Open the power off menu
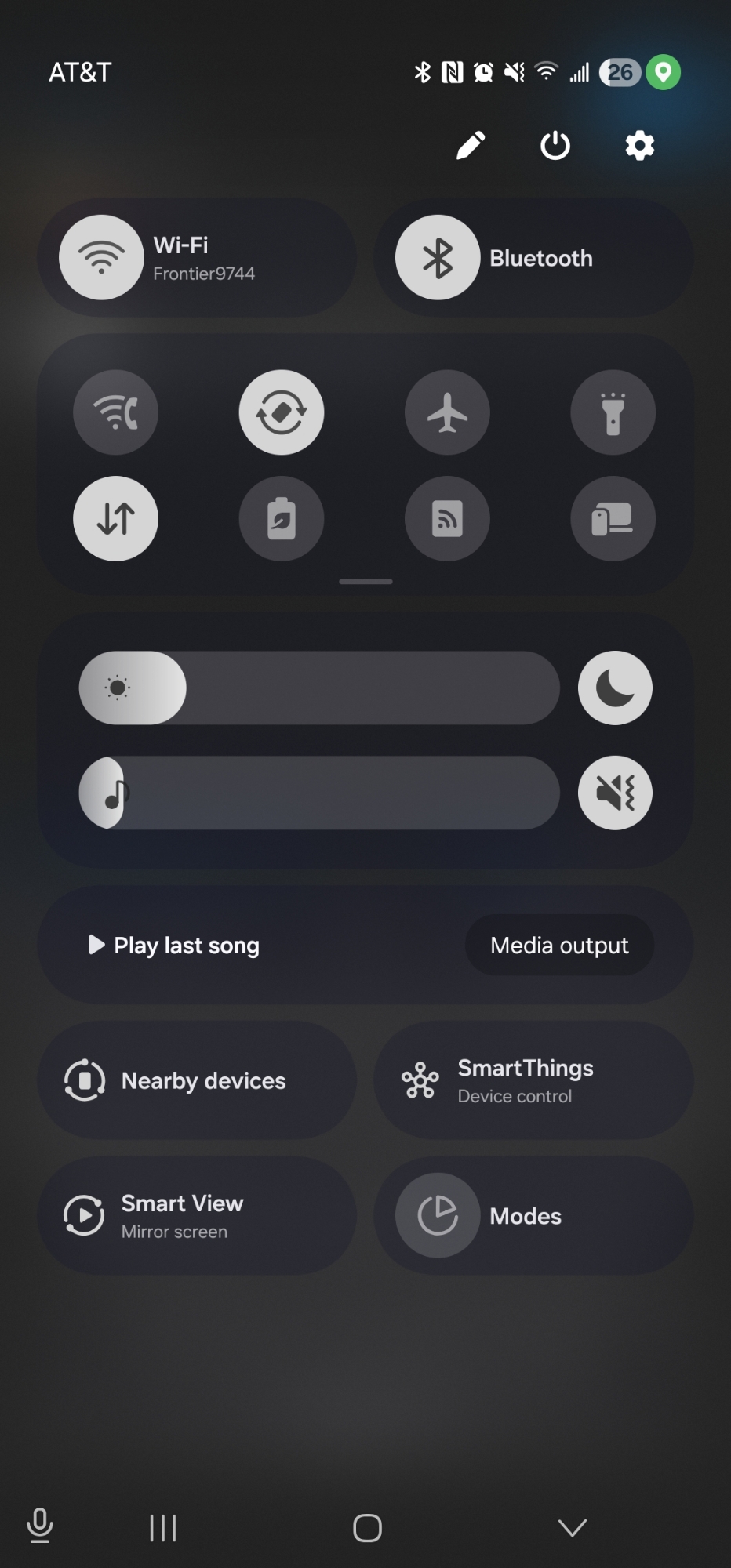This screenshot has width=731, height=1568. pyautogui.click(x=555, y=146)
